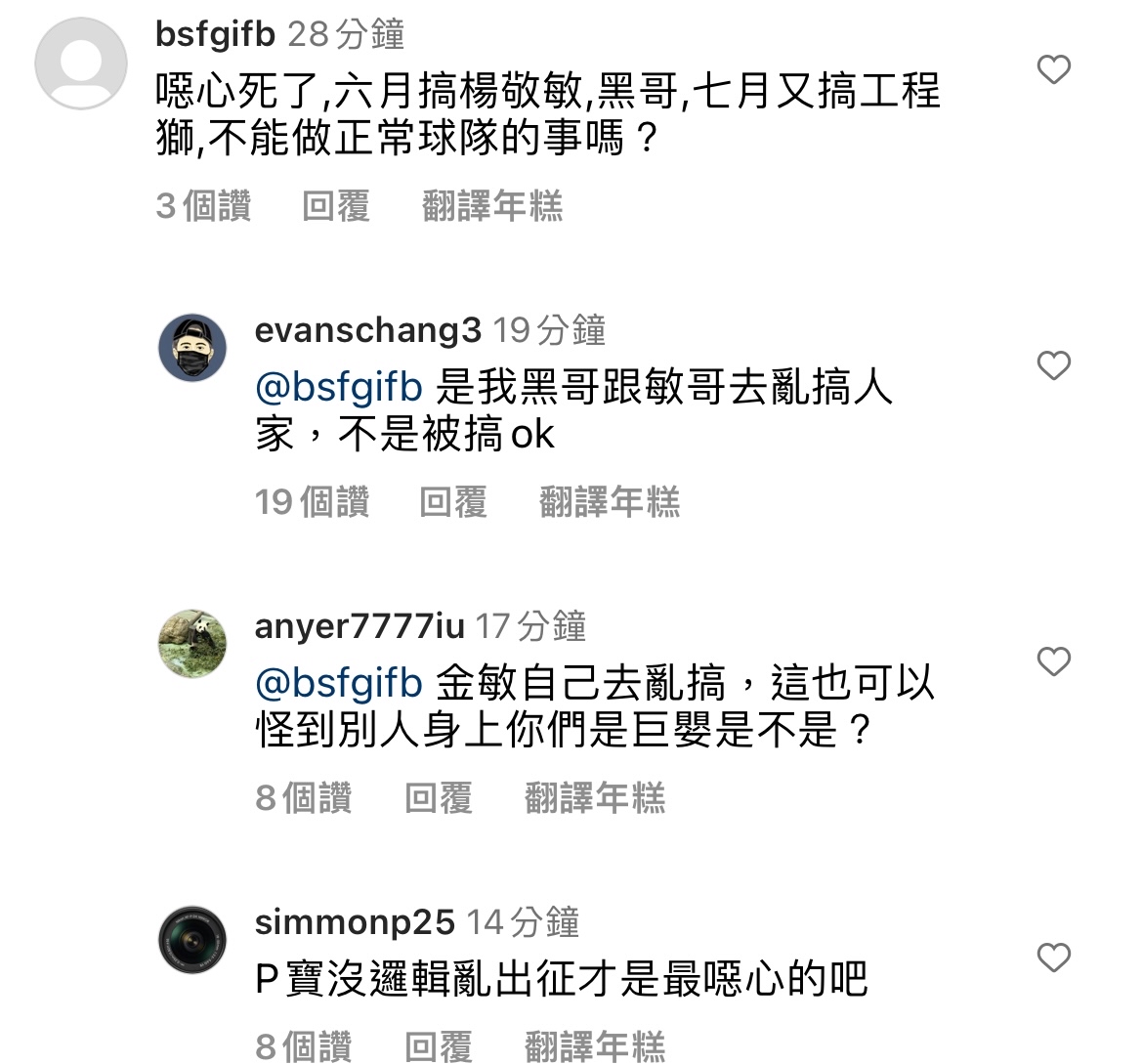
Task: Tap 回覆 under bsfgifb's comment
Action: point(335,206)
